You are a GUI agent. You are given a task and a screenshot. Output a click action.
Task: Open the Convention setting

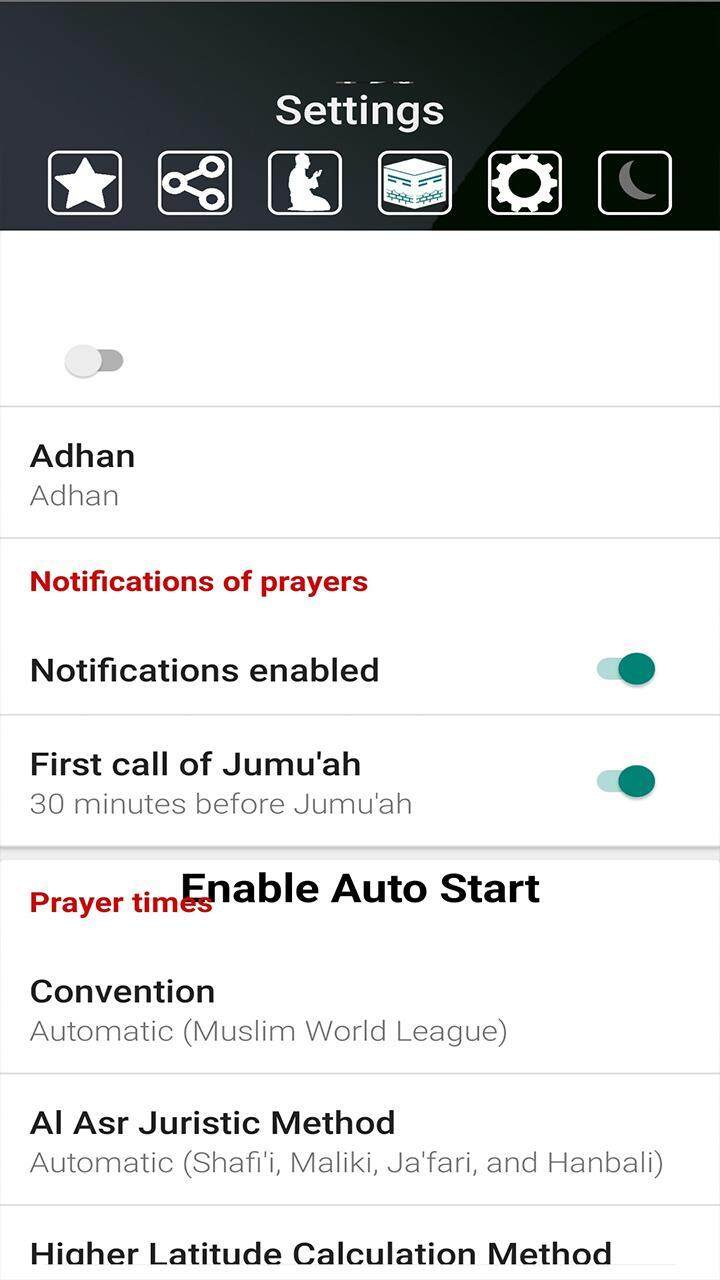[x=360, y=1009]
